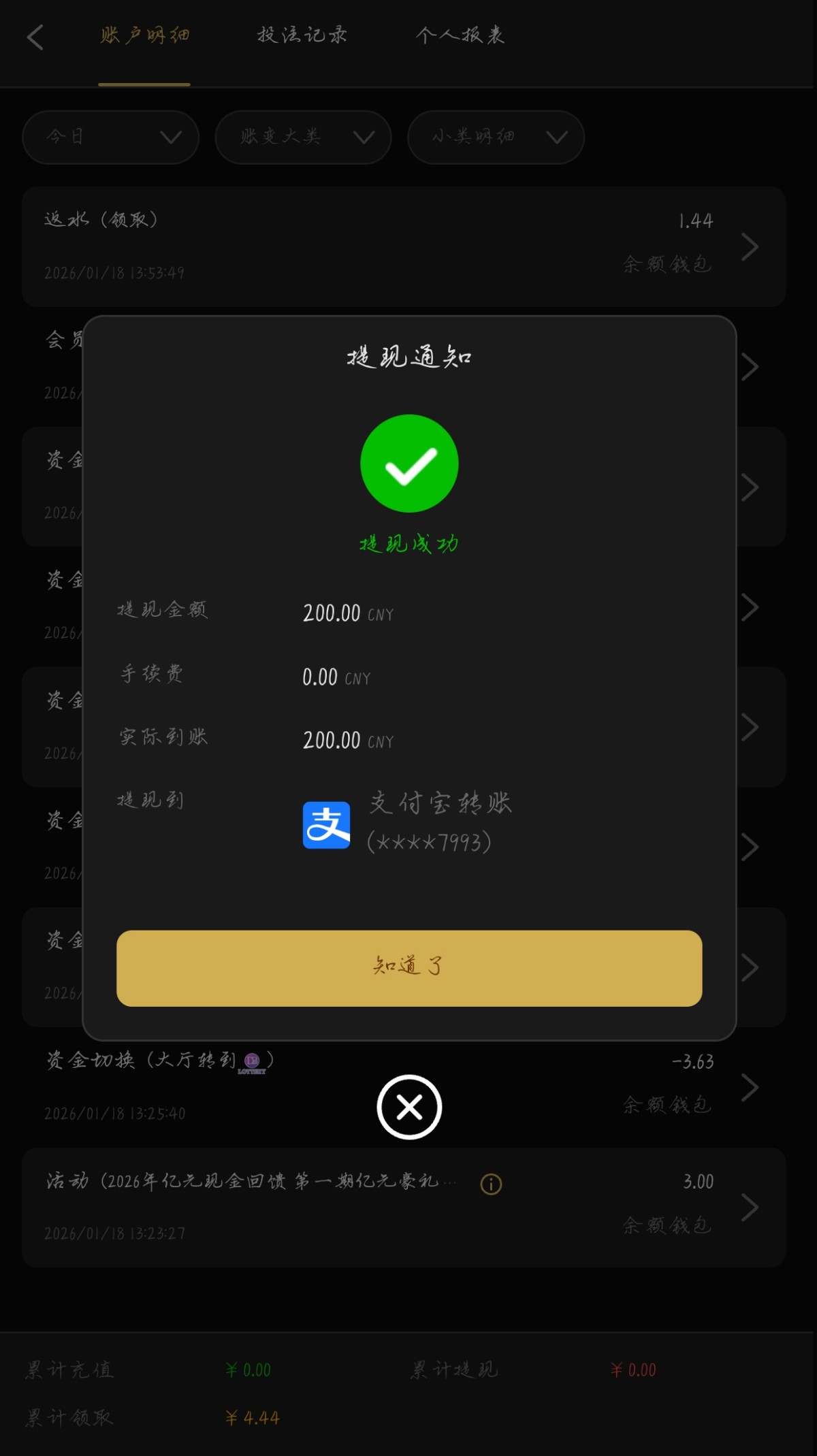817x1456 pixels.
Task: Tap the chevron beside 资金切换（大厅转到）entry
Action: pos(750,1088)
